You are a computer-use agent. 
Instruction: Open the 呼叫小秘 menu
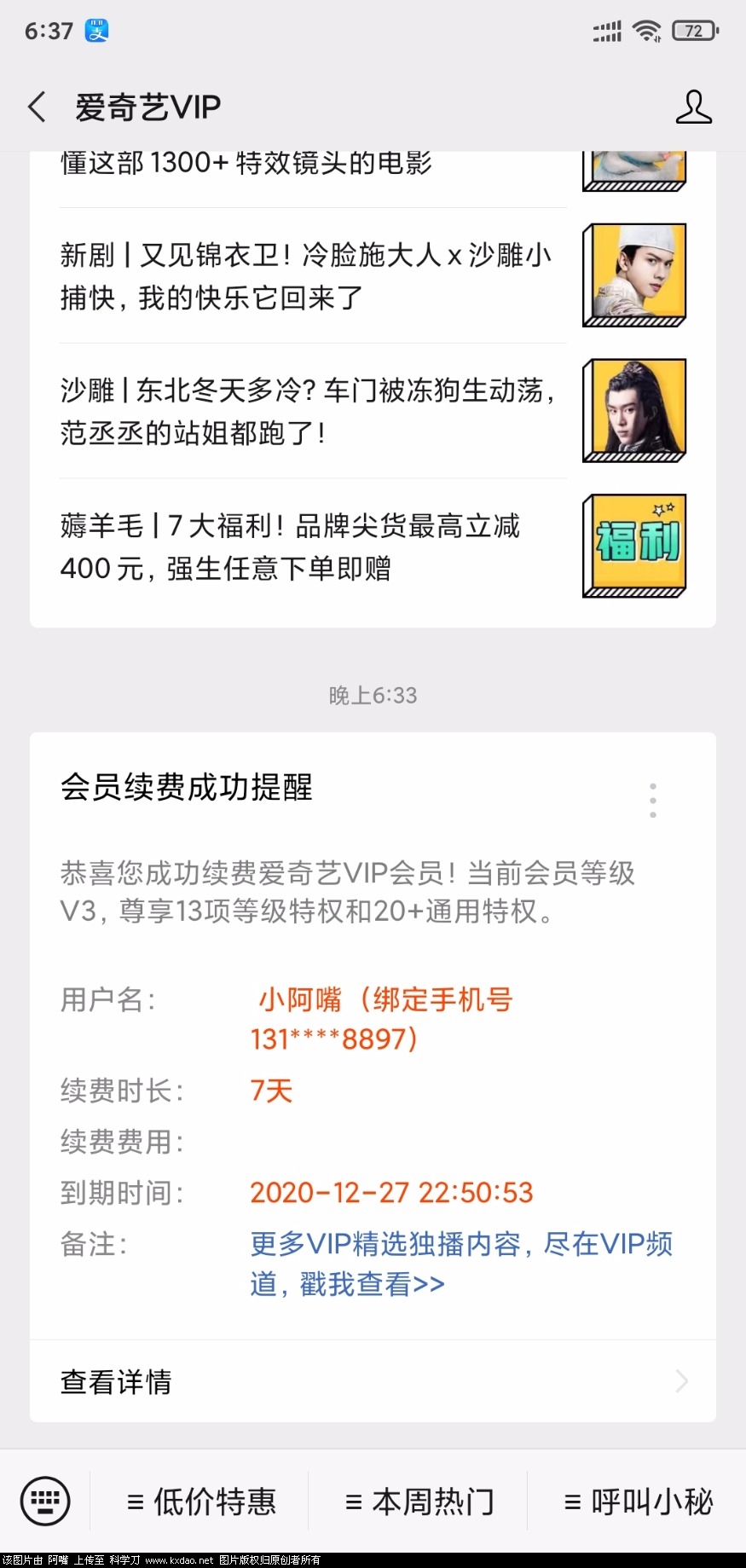point(639,1501)
